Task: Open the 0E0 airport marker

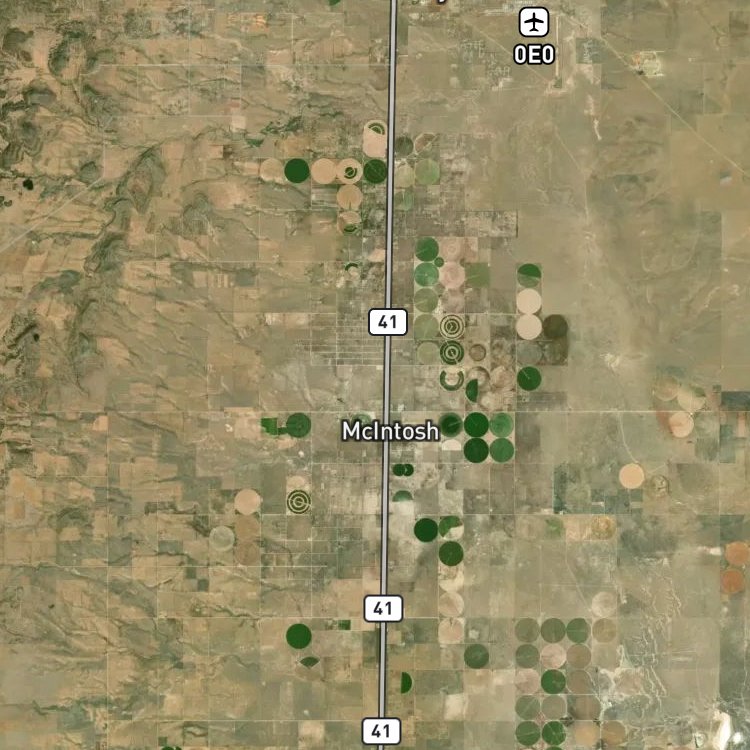Action: 535,21
